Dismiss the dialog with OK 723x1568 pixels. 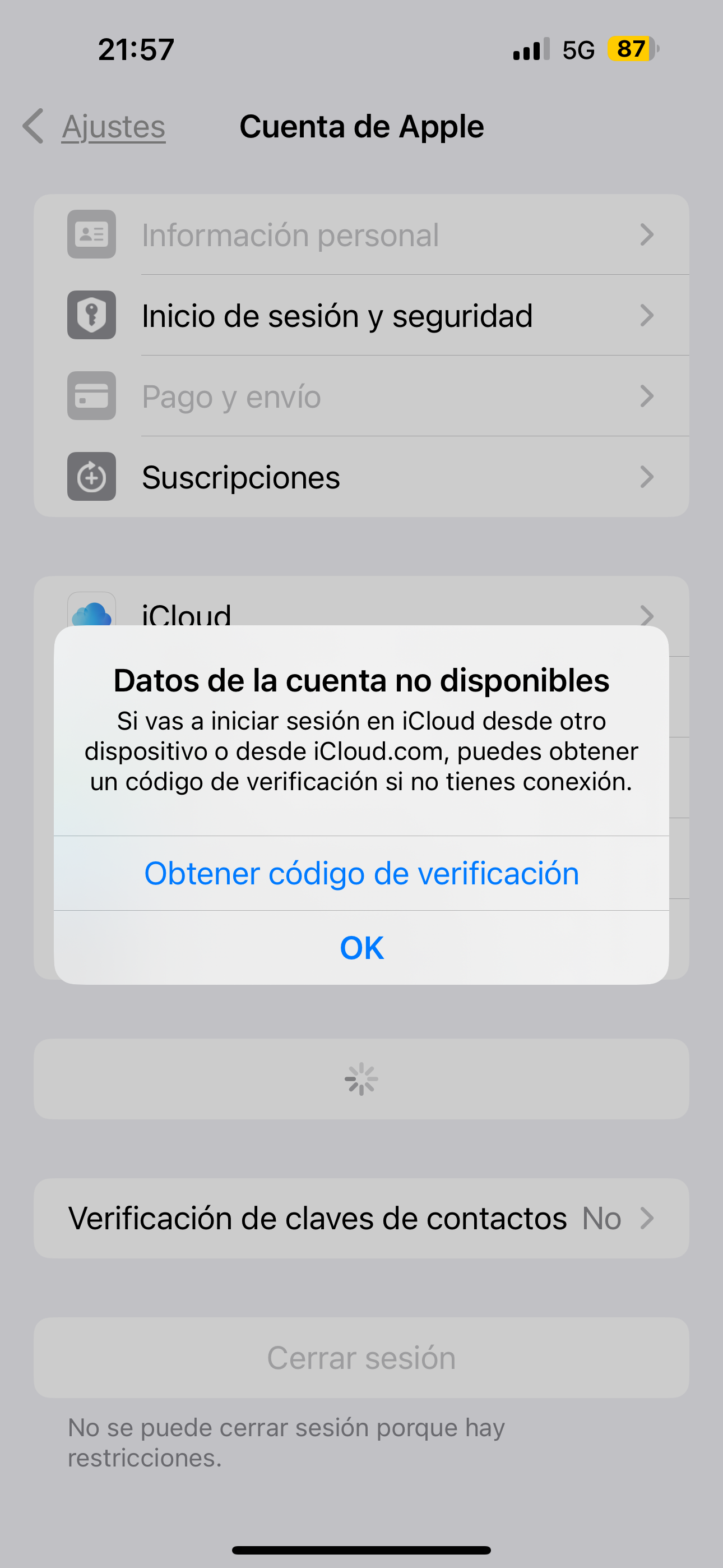pos(361,948)
